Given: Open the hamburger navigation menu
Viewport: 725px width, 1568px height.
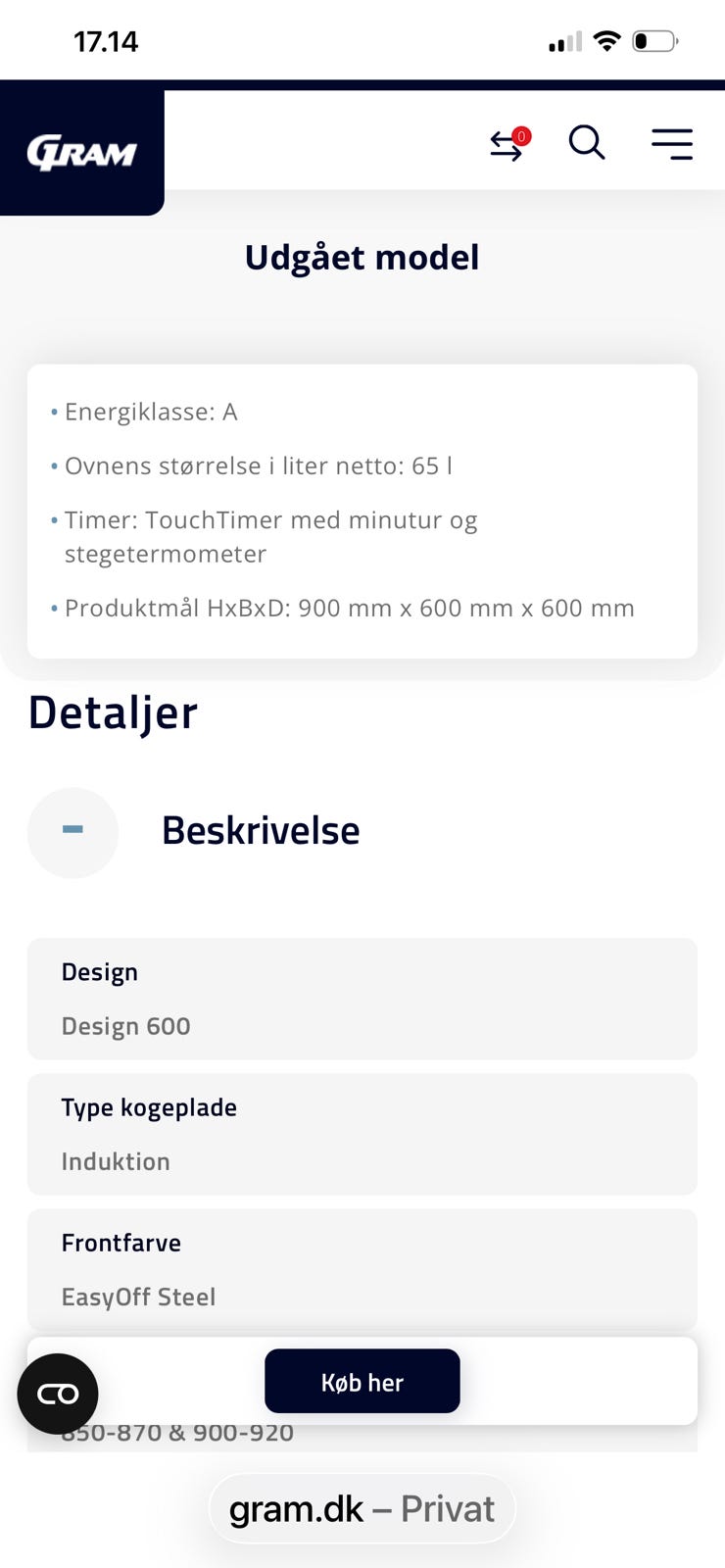Looking at the screenshot, I should [x=672, y=143].
